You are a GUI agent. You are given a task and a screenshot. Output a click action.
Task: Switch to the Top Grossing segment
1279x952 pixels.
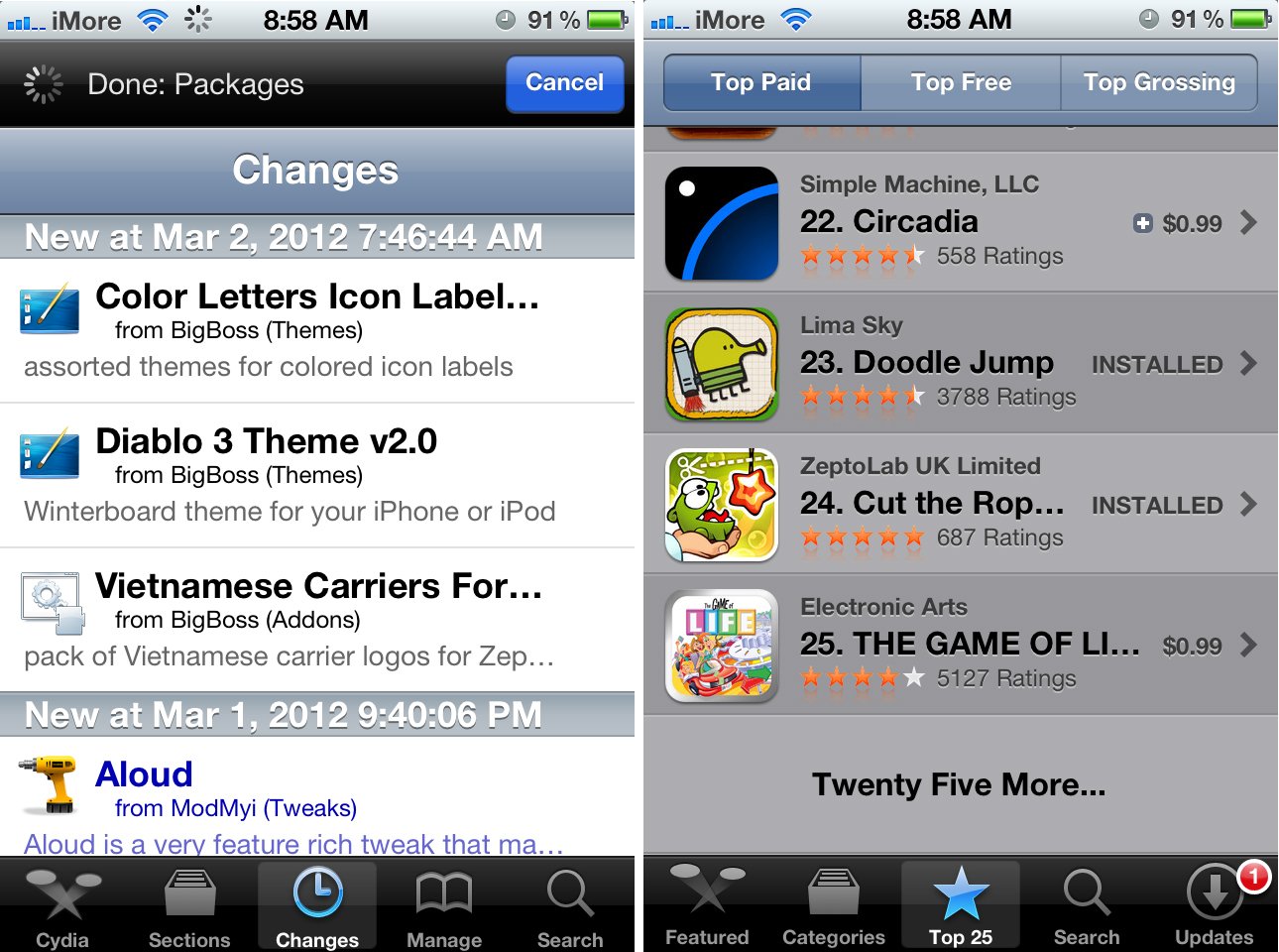coord(1159,83)
